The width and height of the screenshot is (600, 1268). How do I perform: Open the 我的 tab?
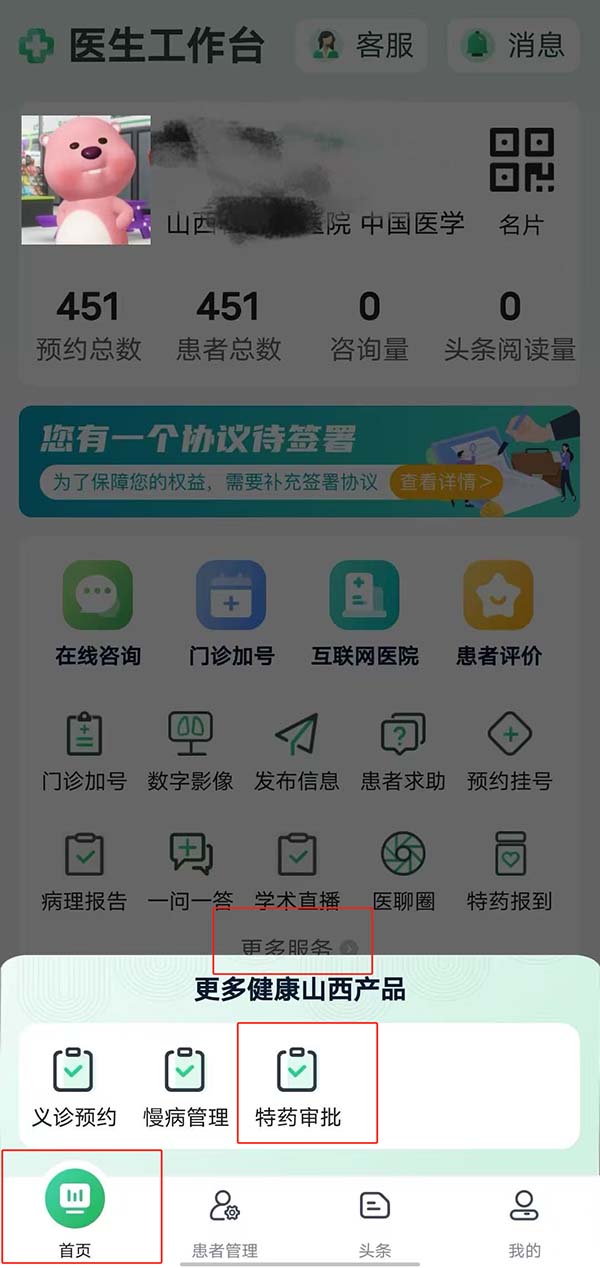tap(524, 1220)
